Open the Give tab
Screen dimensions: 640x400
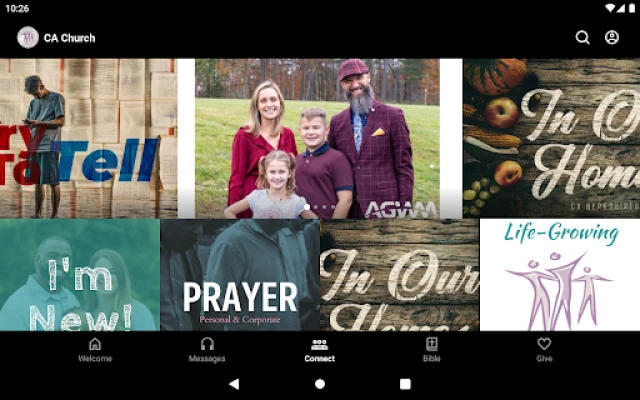point(544,349)
